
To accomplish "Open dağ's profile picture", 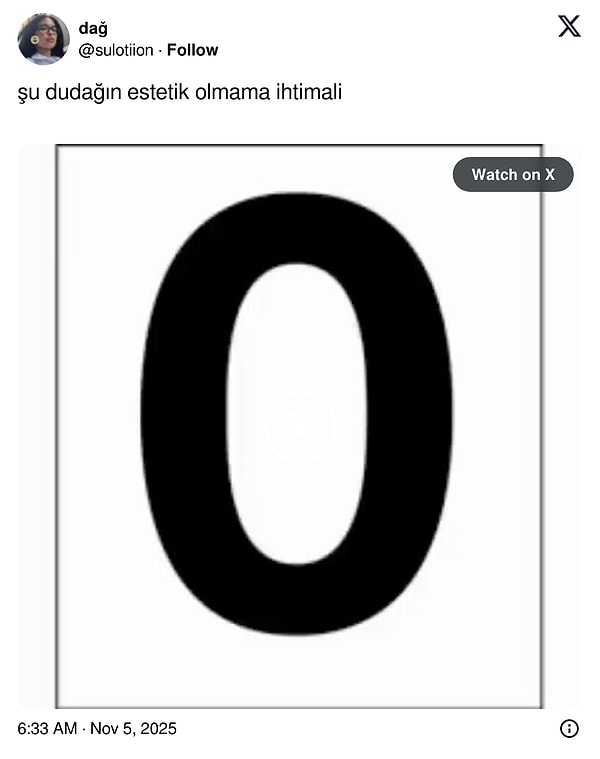I will 43,39.
